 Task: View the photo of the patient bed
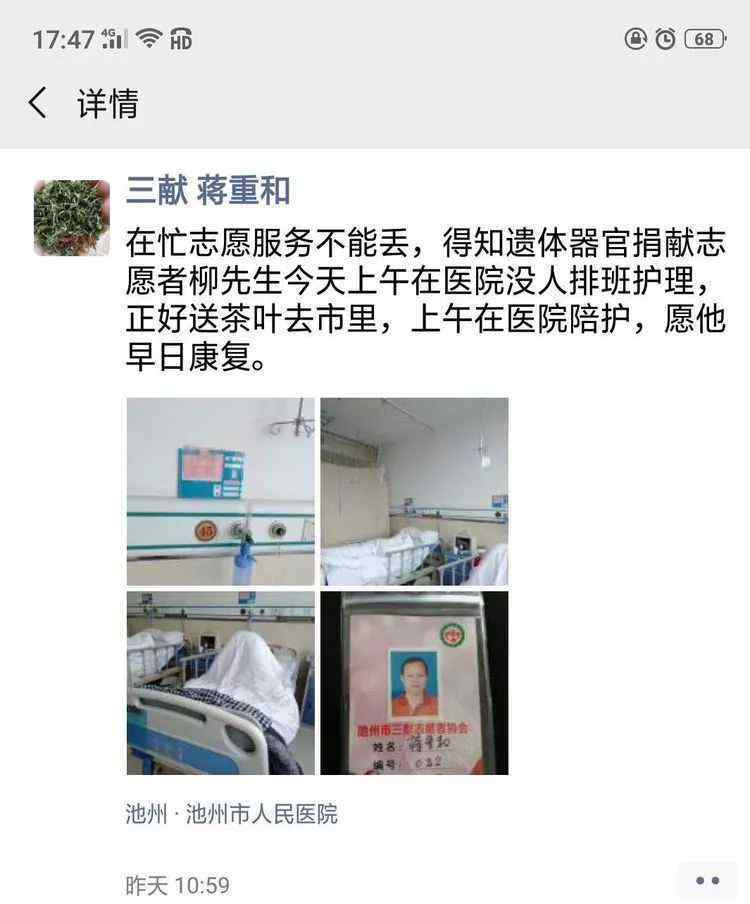coord(220,683)
